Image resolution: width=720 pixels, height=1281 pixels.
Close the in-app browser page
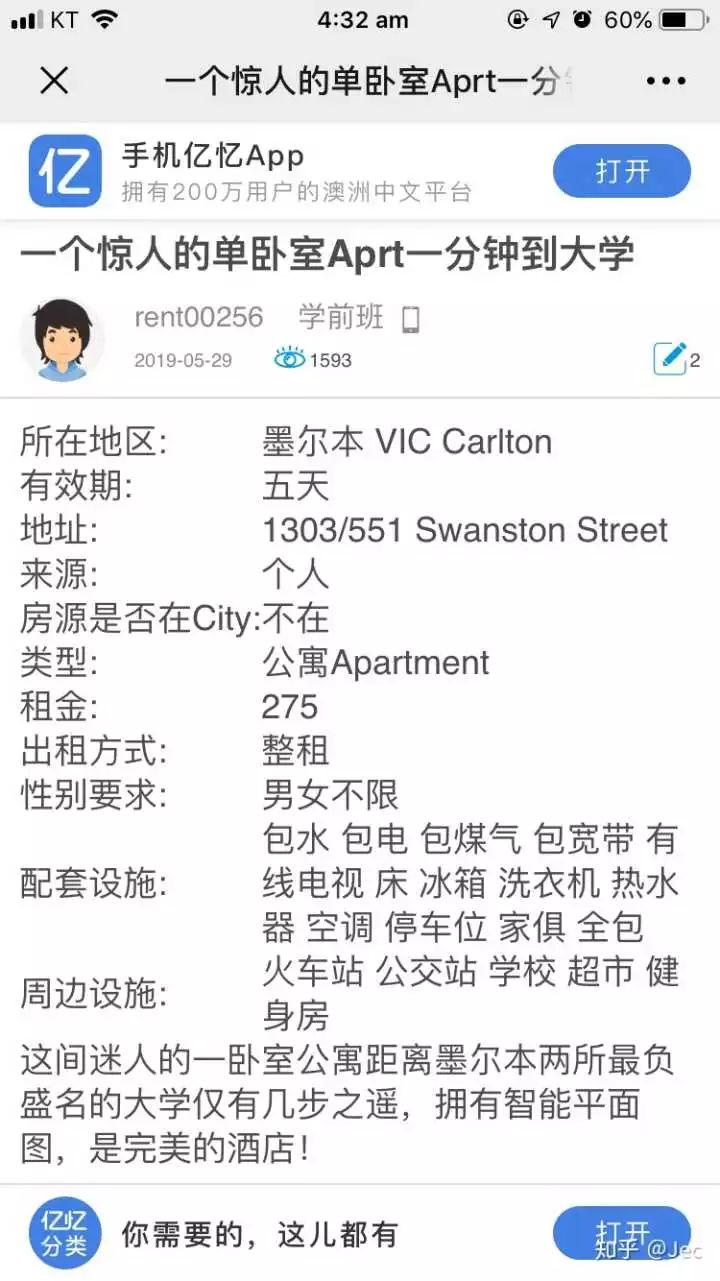(x=54, y=80)
